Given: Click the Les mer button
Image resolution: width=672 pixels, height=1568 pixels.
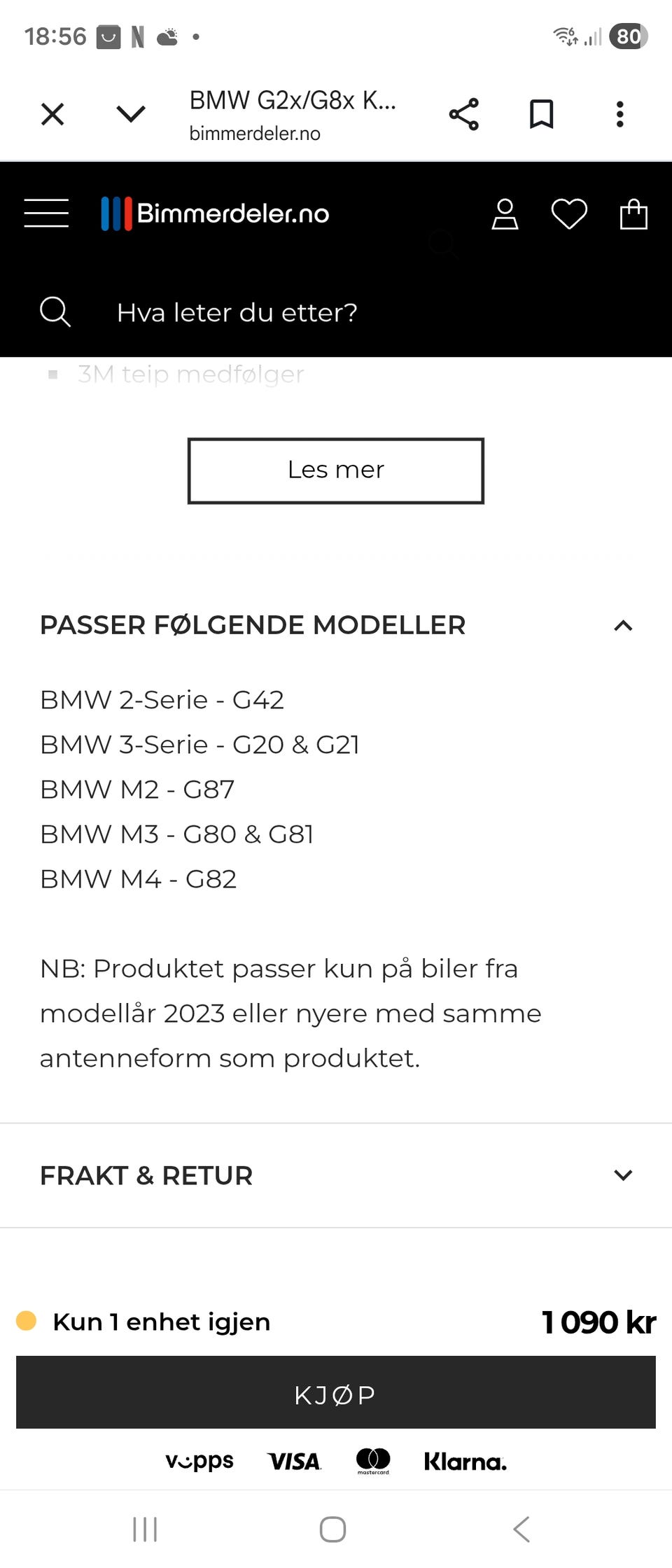Looking at the screenshot, I should [x=335, y=470].
